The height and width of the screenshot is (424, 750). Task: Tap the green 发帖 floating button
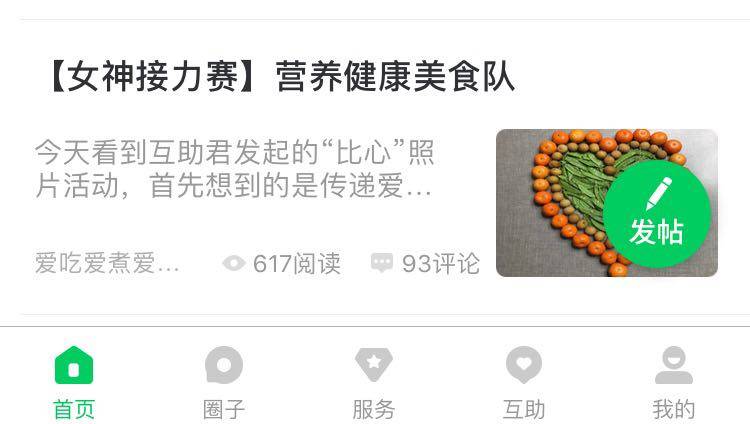pyautogui.click(x=657, y=213)
